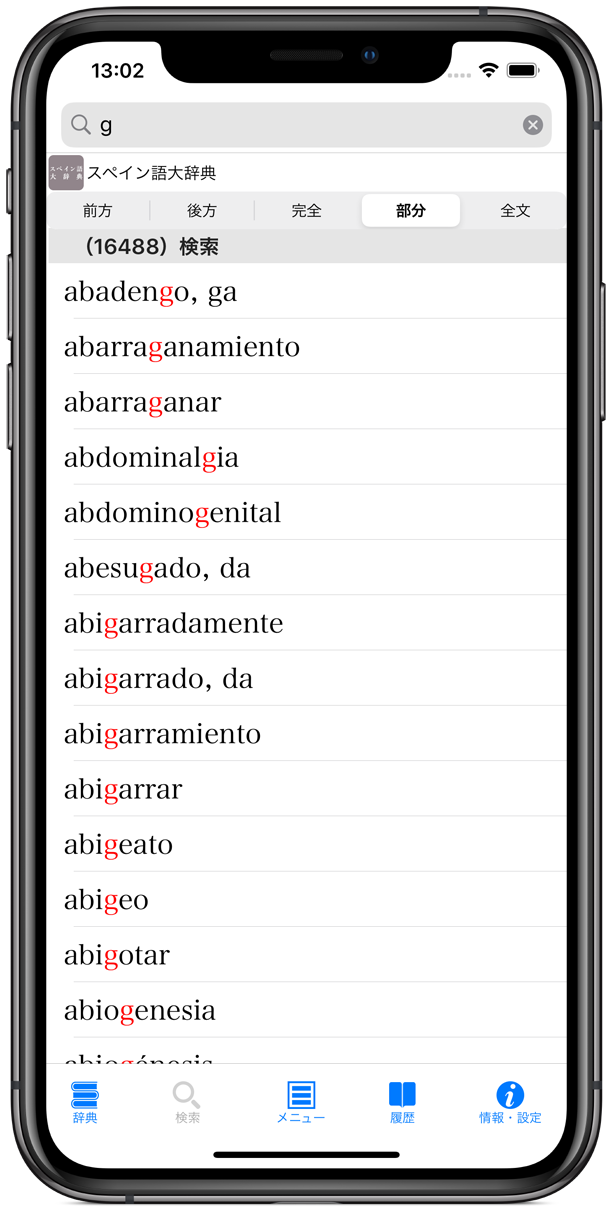Open the entry 'abarraganamiento'
The height and width of the screenshot is (1210, 613).
182,347
